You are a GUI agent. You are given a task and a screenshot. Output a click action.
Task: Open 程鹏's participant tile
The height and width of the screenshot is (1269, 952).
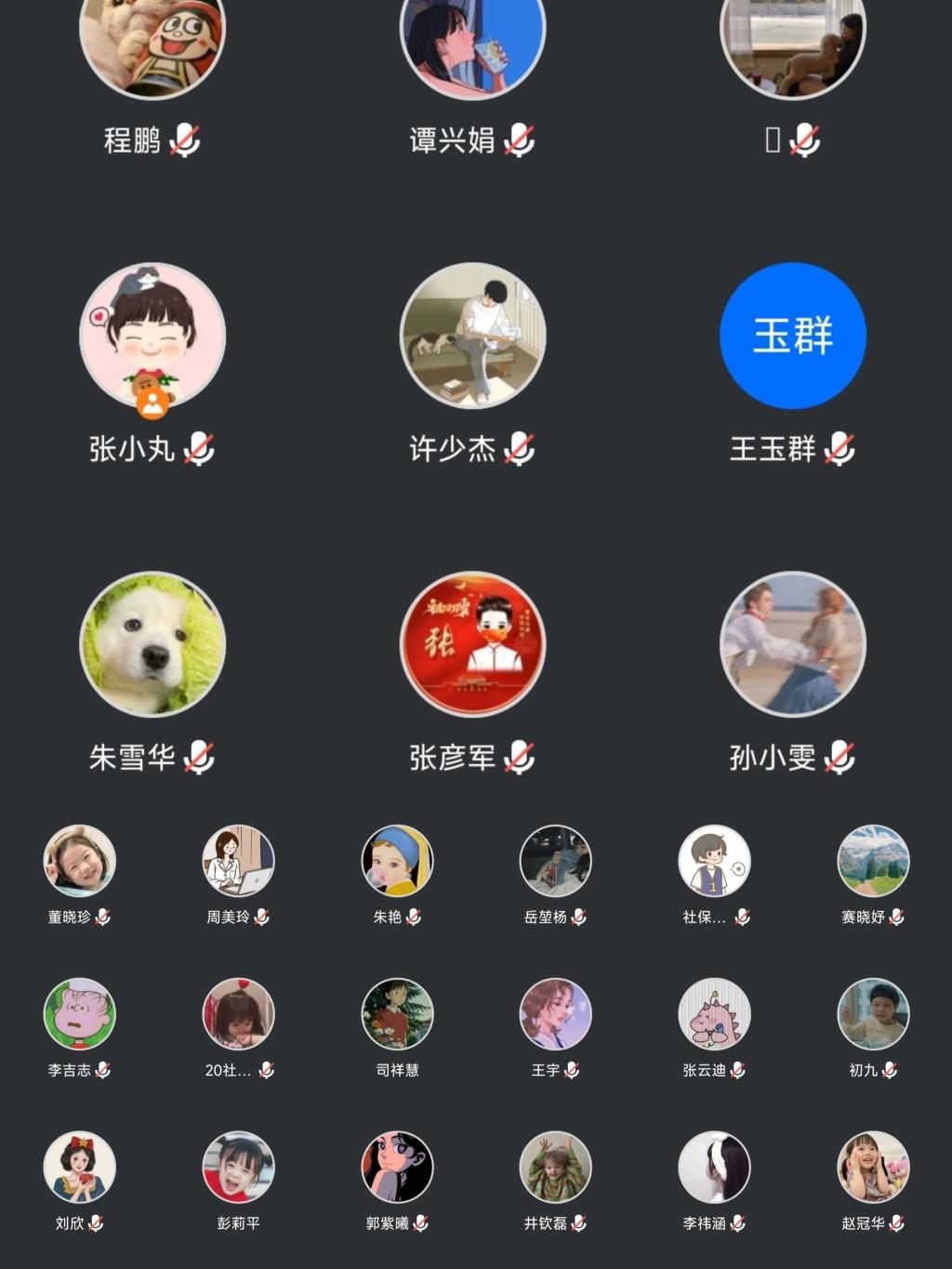coord(152,42)
